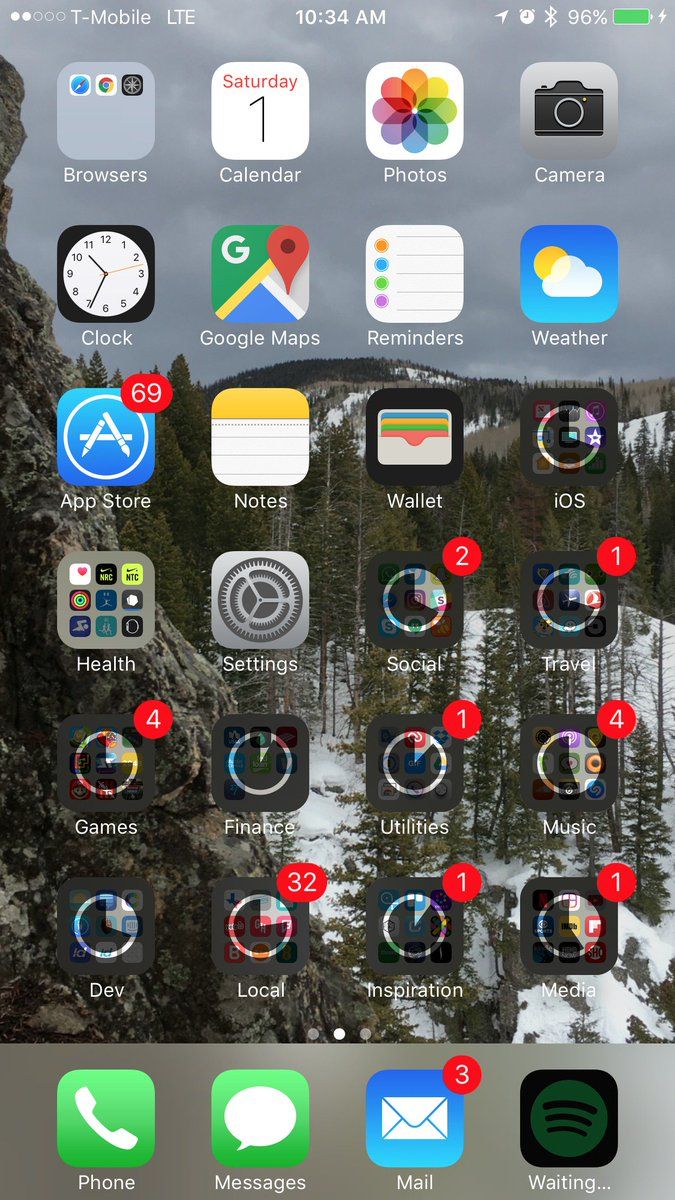Open the App Store with 69 updates
675x1200 pixels.
pyautogui.click(x=106, y=437)
